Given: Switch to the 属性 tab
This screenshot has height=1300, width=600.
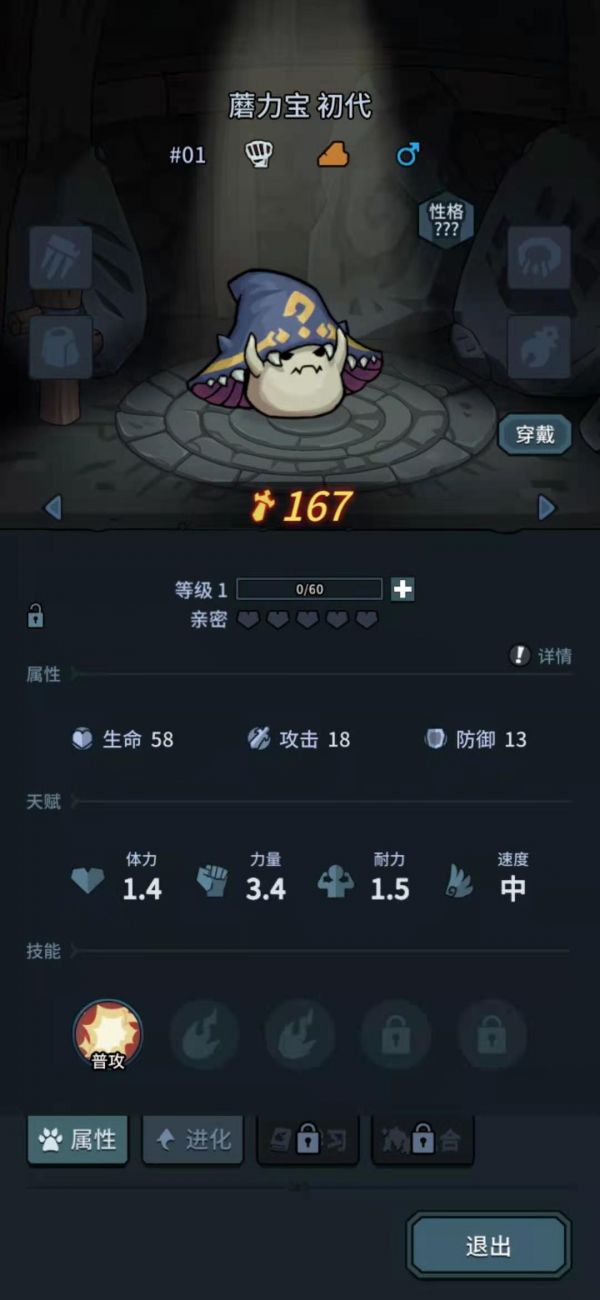Looking at the screenshot, I should [x=78, y=1139].
